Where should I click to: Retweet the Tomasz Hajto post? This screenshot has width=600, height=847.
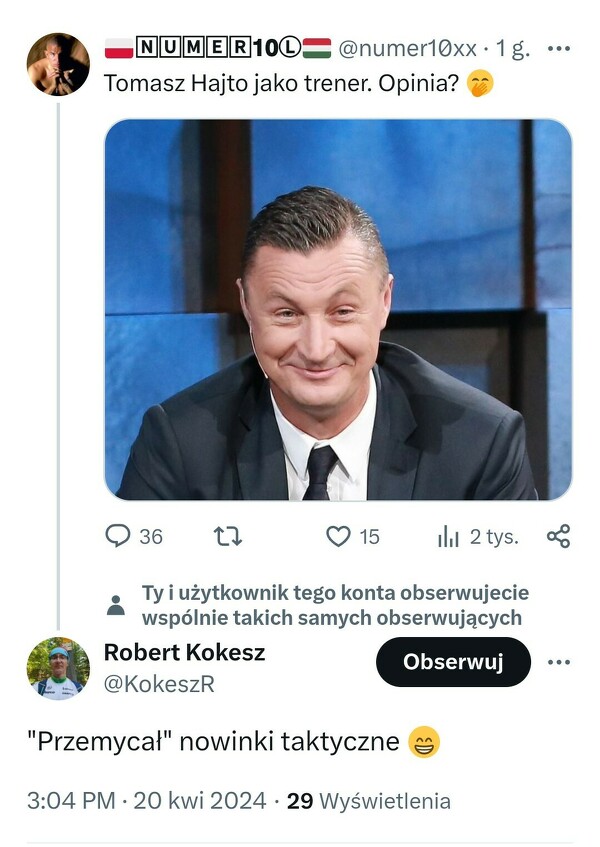click(x=228, y=536)
